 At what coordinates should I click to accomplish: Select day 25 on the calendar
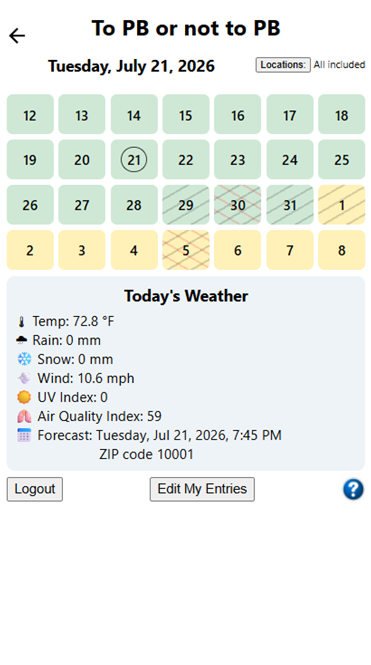click(341, 160)
